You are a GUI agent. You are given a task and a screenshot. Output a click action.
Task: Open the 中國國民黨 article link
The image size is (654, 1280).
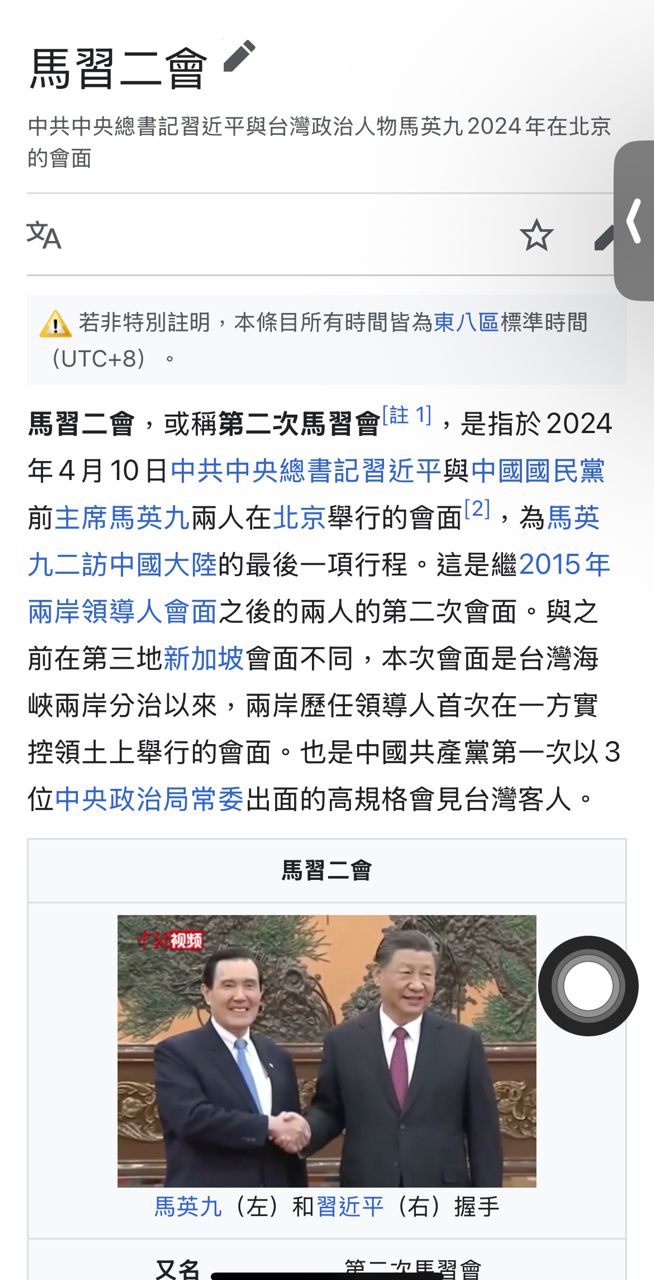tap(538, 470)
